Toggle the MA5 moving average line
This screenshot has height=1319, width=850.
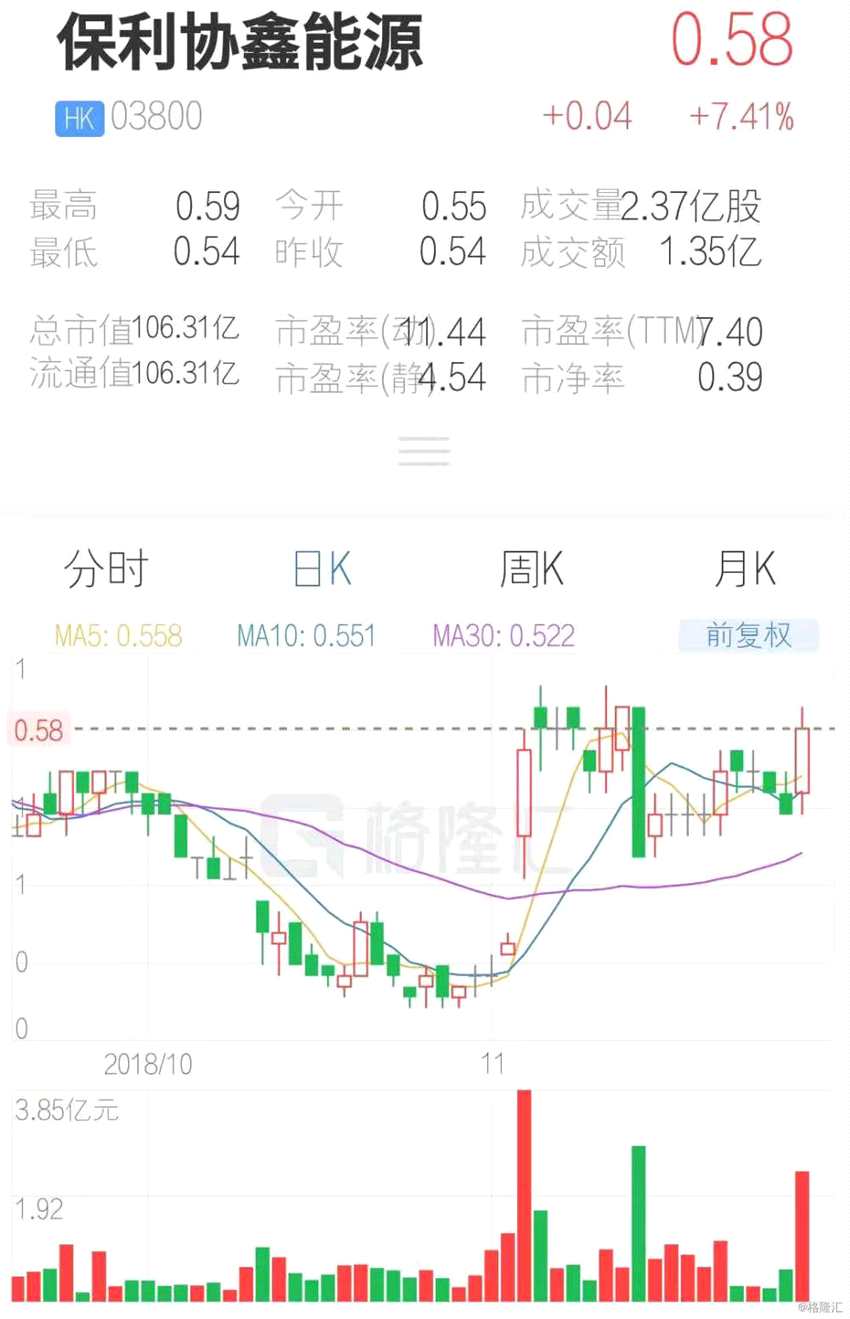117,634
